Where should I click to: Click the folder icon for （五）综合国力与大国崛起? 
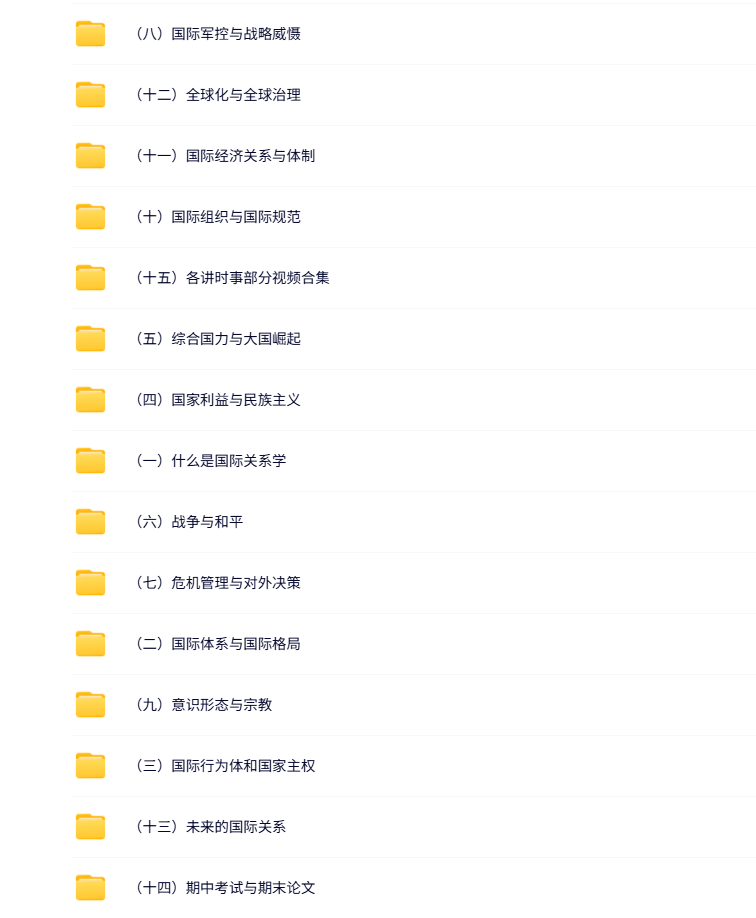coord(91,339)
